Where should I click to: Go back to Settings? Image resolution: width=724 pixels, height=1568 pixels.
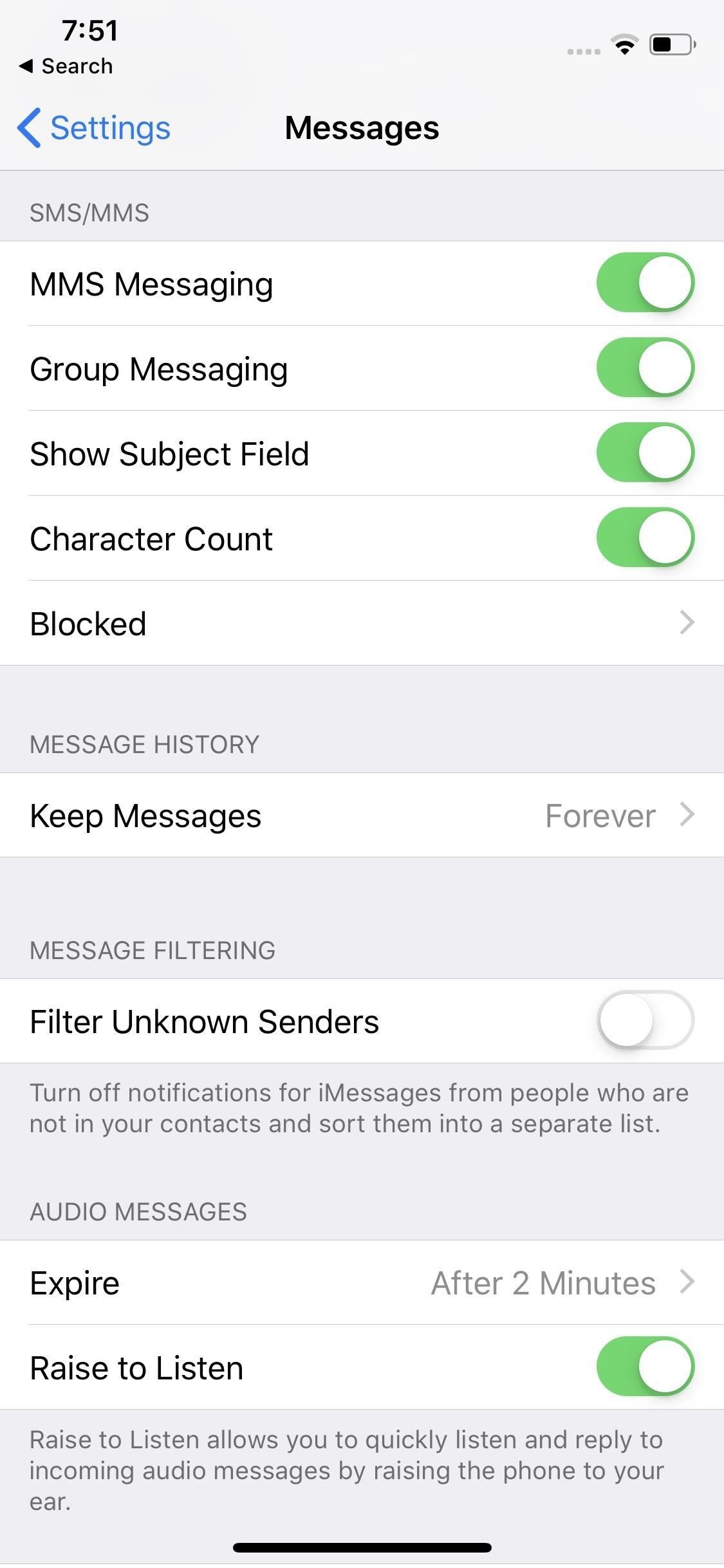coord(95,127)
